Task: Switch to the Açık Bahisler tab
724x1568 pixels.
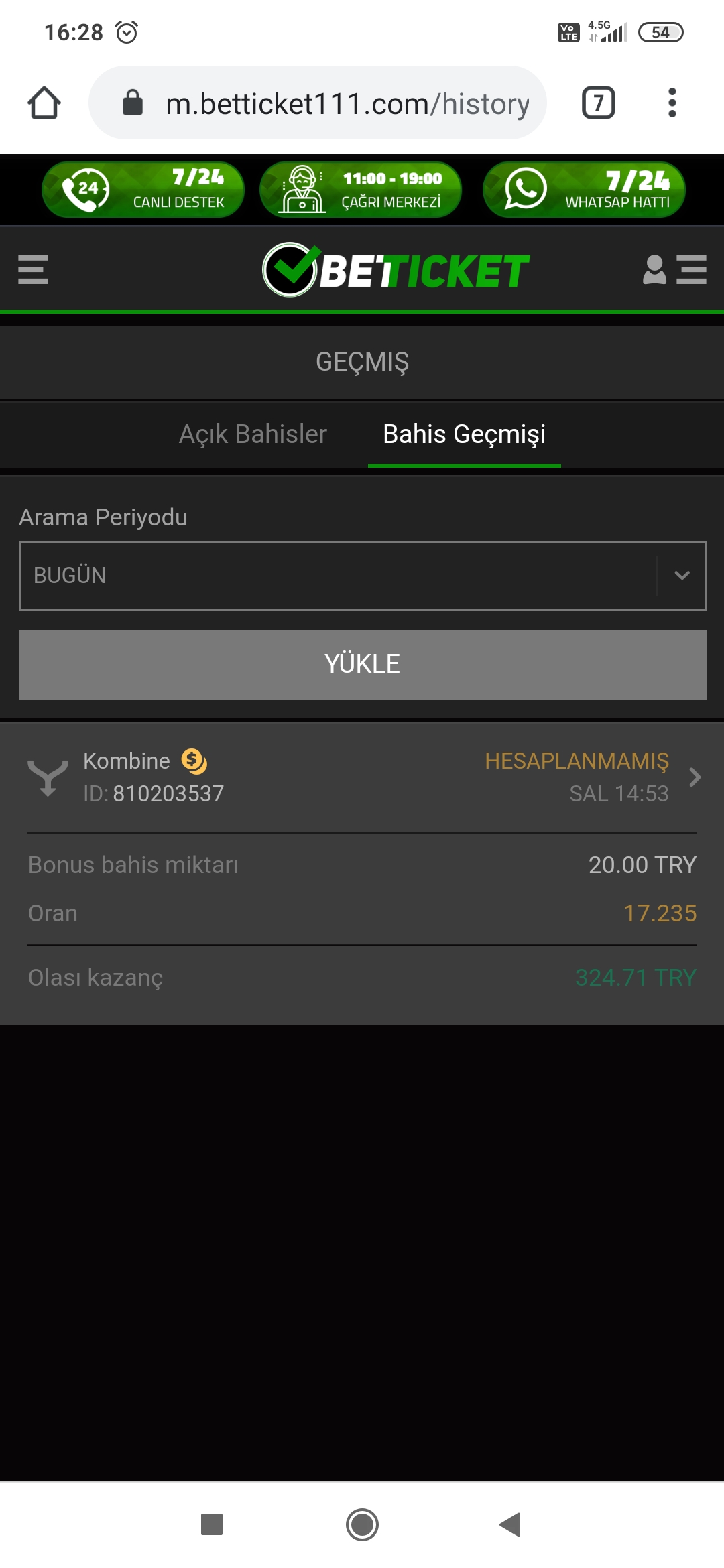Action: [253, 434]
